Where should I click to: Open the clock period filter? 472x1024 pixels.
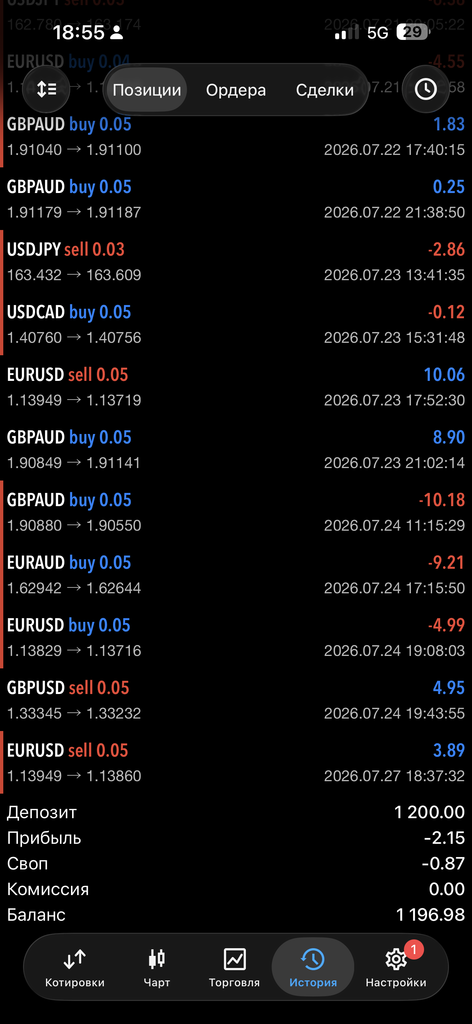point(426,89)
